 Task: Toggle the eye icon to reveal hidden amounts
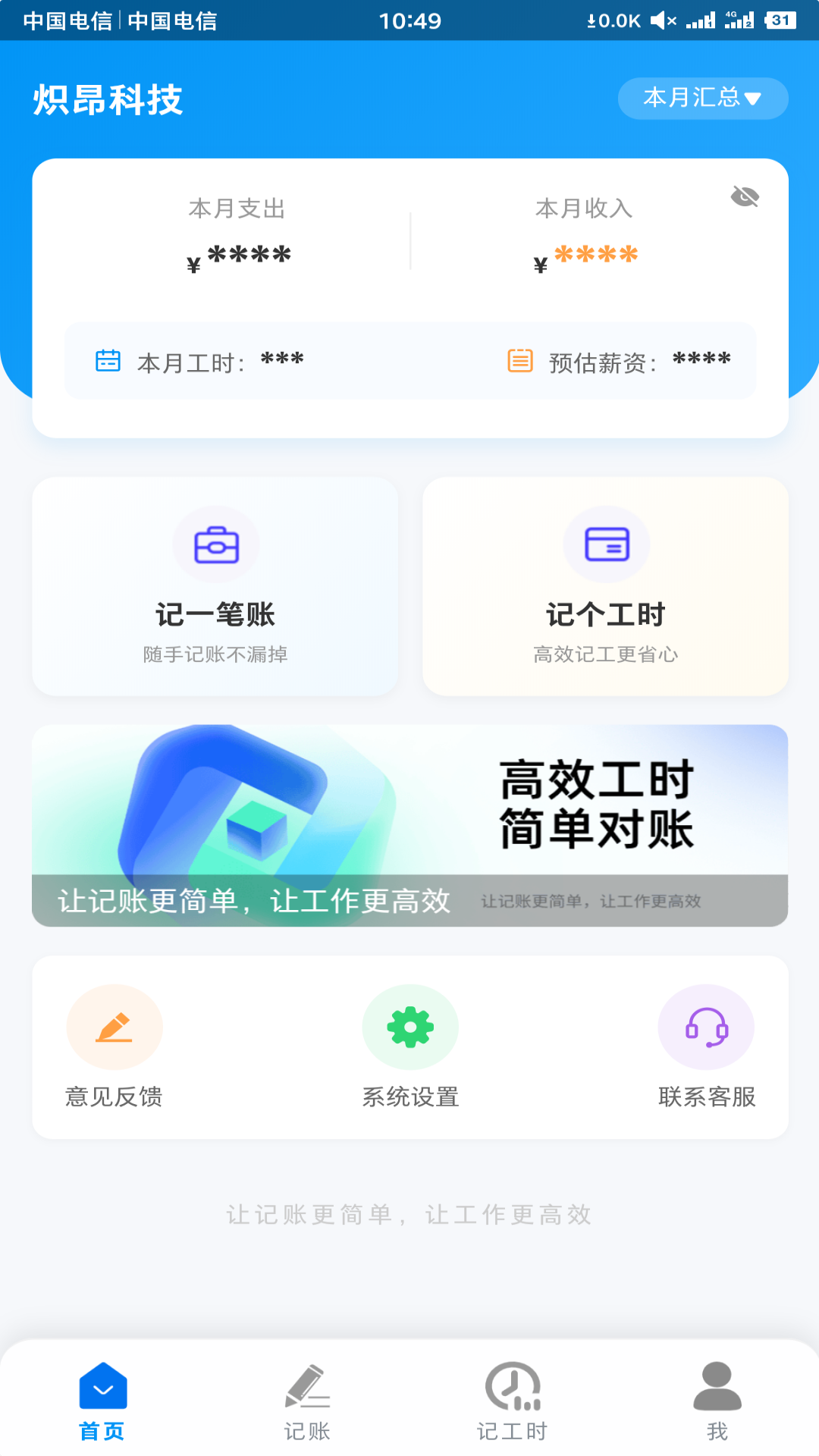click(x=745, y=196)
